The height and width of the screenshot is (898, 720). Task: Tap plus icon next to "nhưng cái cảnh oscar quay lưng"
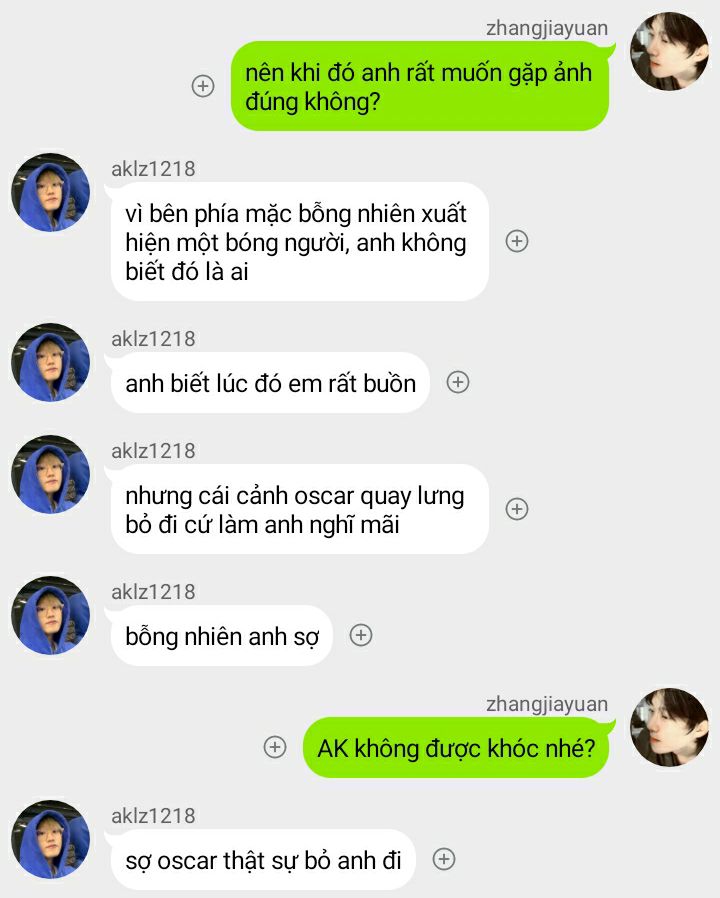(517, 509)
